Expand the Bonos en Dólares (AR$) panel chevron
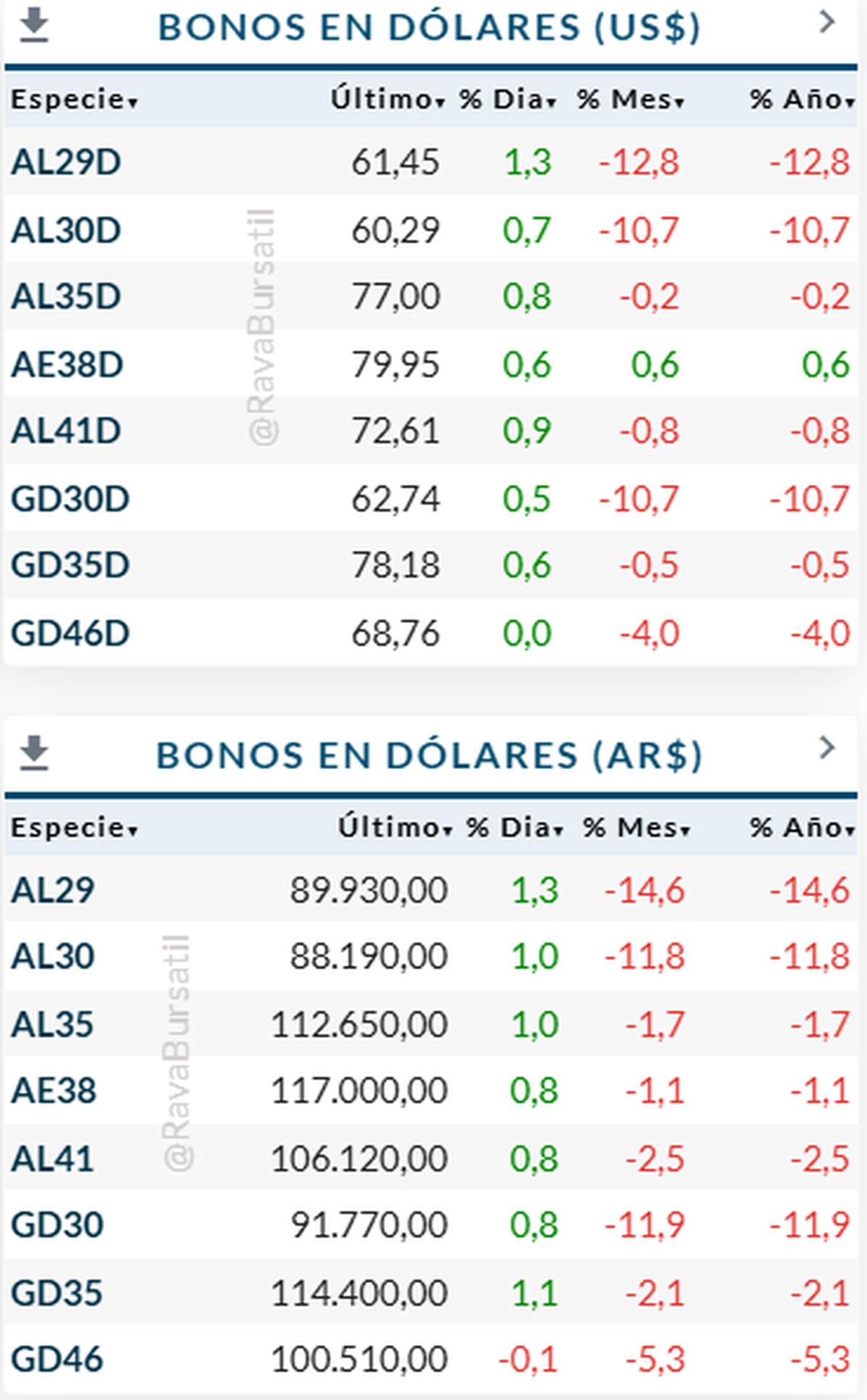 (x=827, y=747)
